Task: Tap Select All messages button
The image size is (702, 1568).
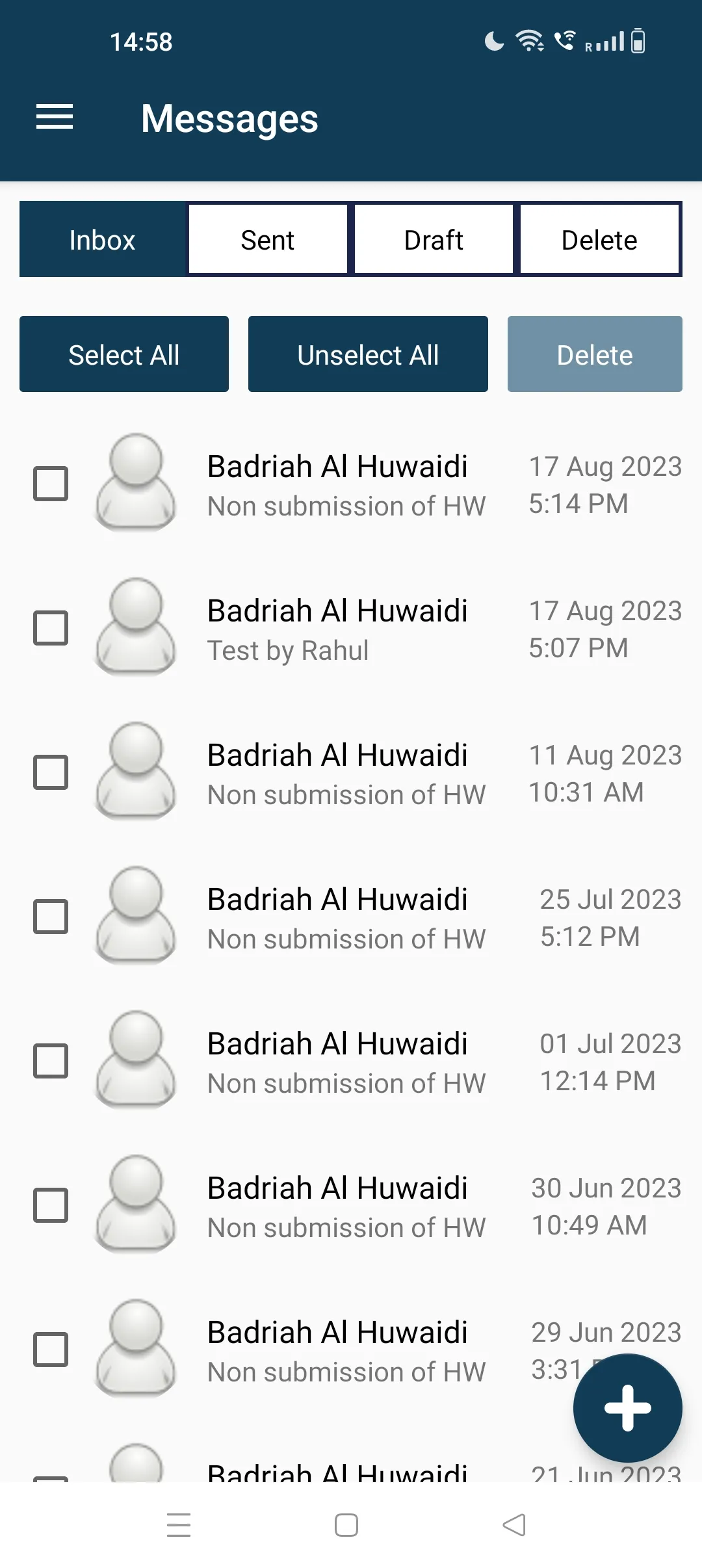Action: click(x=124, y=354)
